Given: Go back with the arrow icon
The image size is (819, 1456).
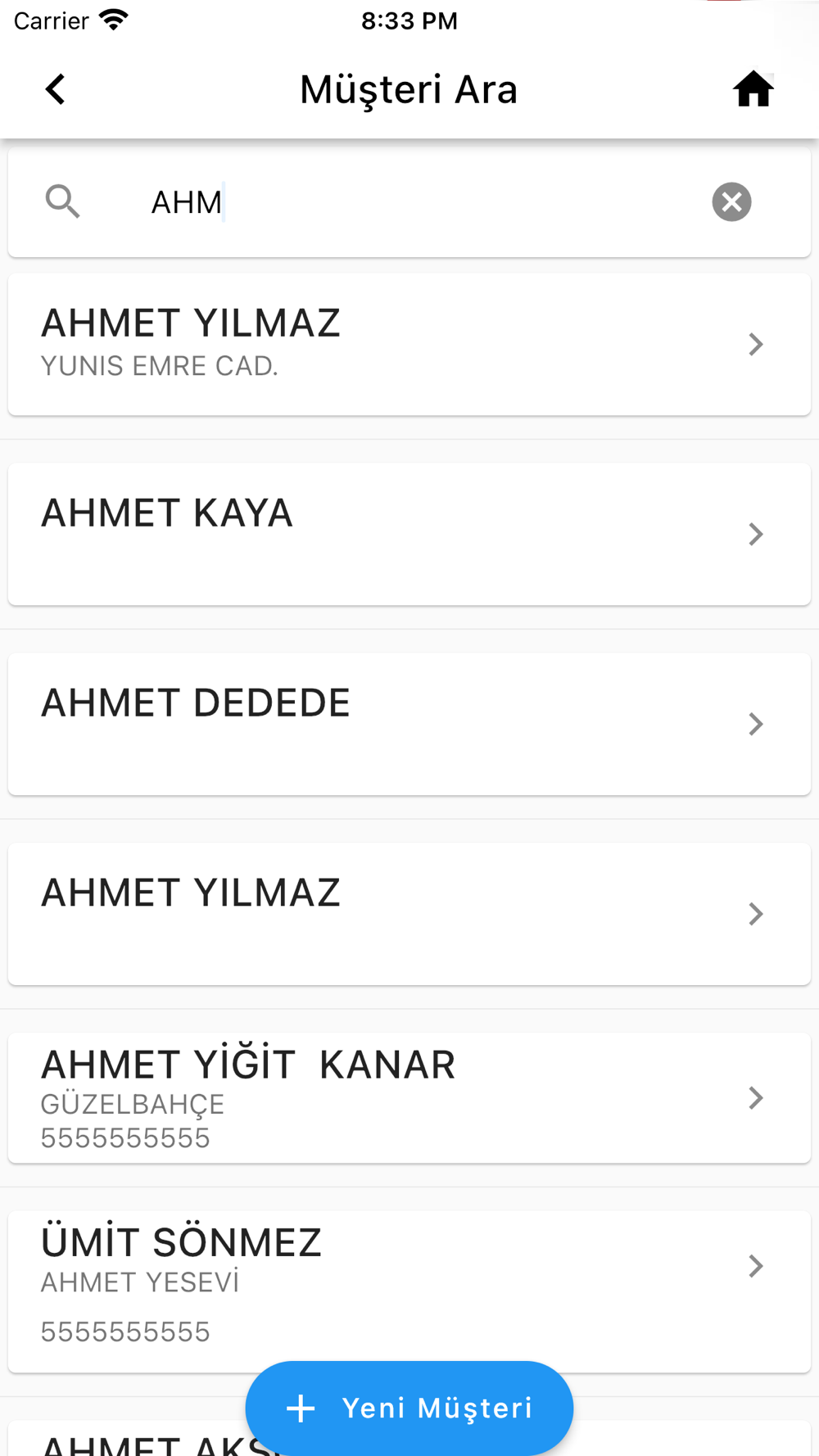Looking at the screenshot, I should 55,89.
